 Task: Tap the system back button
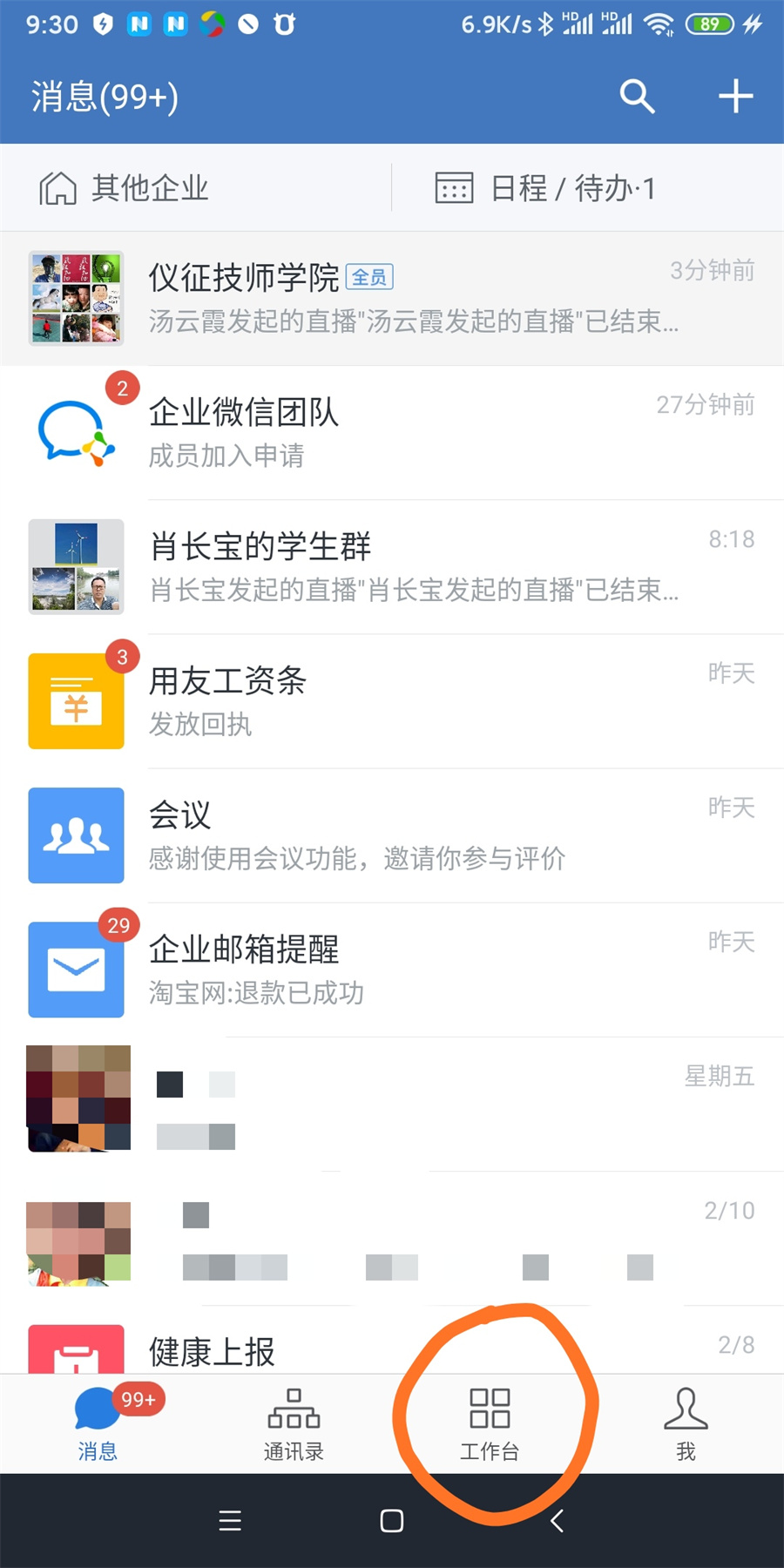pyautogui.click(x=557, y=1521)
